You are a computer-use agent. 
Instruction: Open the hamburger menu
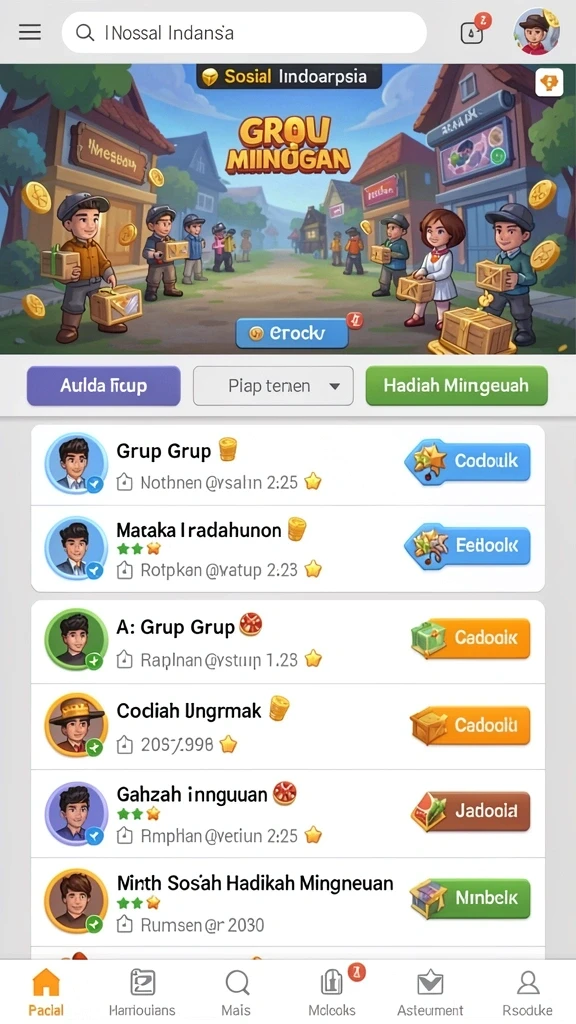pyautogui.click(x=29, y=32)
